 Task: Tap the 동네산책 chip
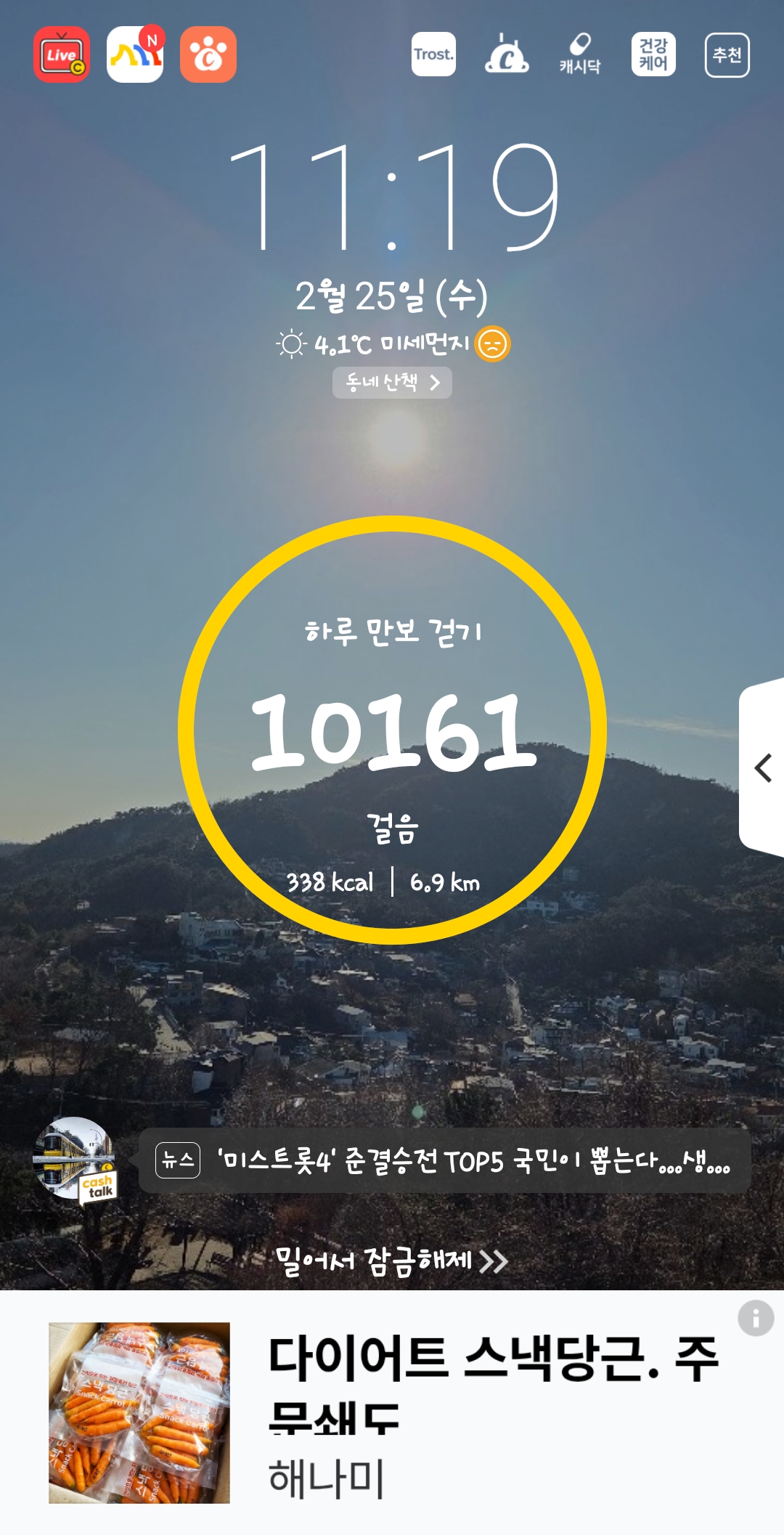pos(392,383)
